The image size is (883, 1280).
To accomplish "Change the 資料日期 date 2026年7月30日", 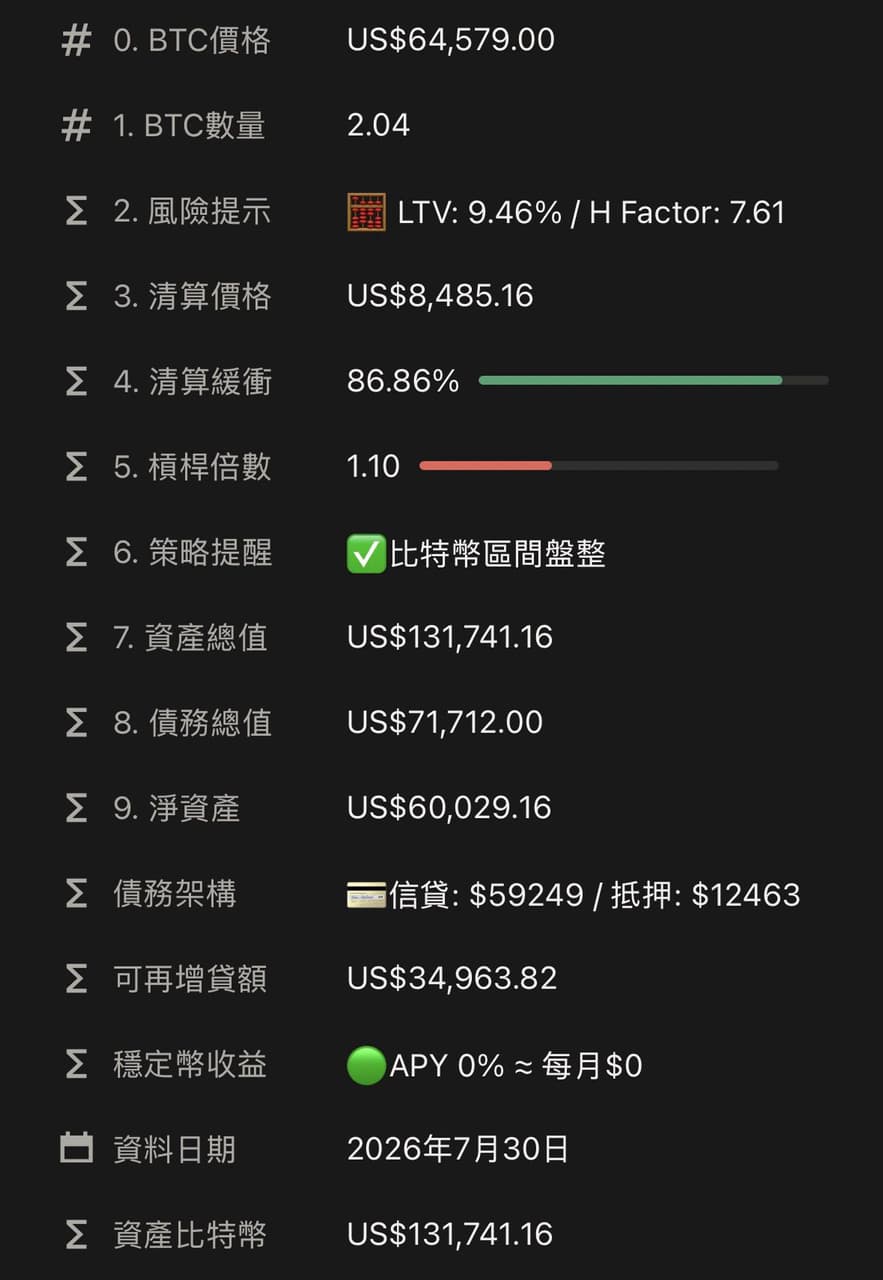I will point(458,1149).
